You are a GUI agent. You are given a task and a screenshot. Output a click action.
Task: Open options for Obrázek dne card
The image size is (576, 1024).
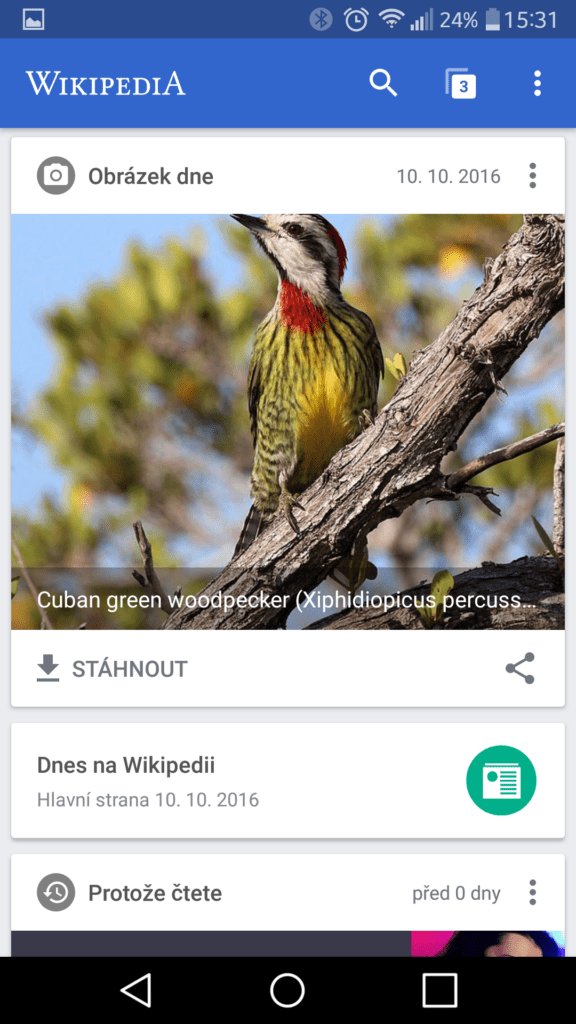pos(532,176)
